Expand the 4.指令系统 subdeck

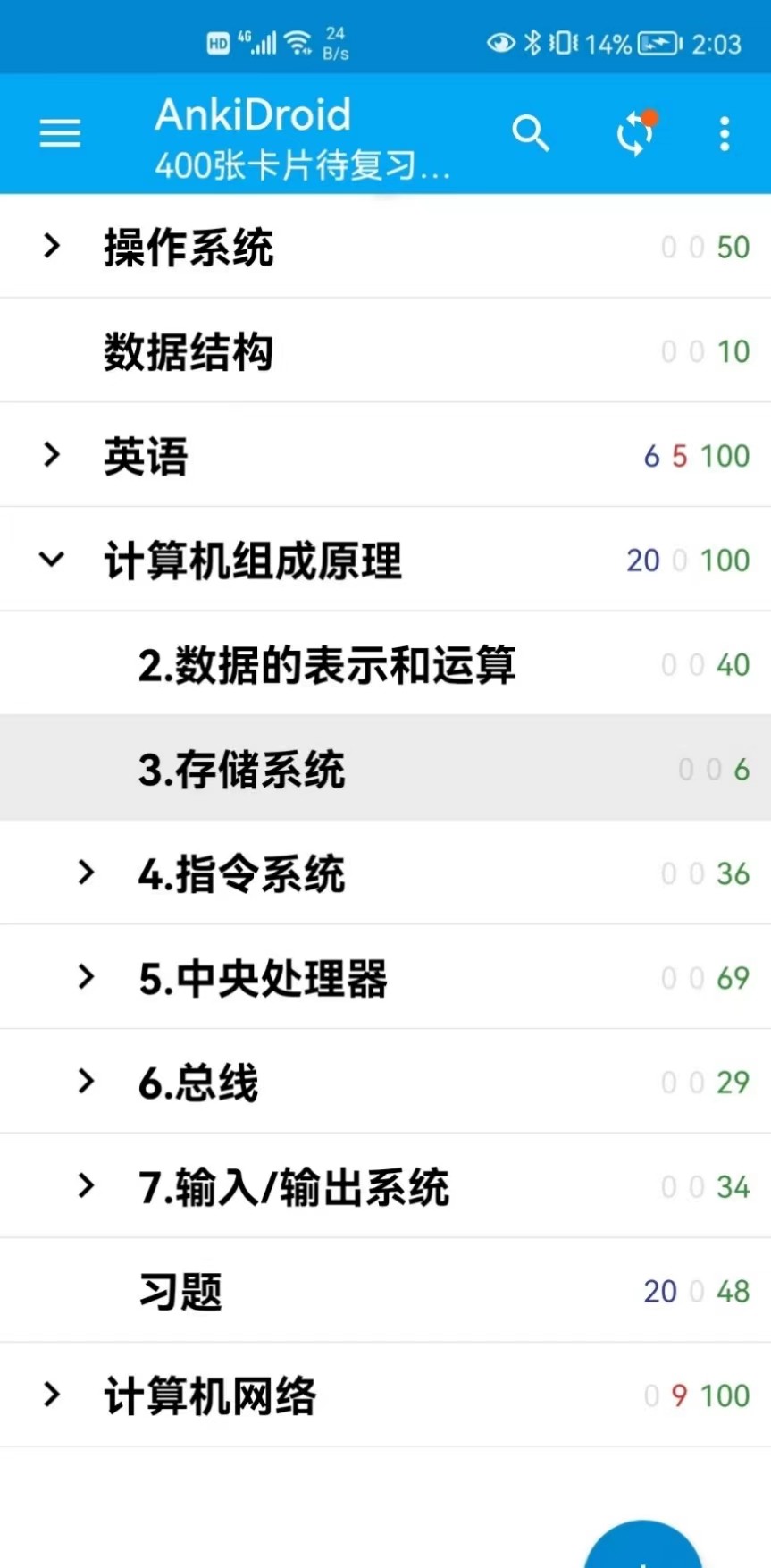86,873
